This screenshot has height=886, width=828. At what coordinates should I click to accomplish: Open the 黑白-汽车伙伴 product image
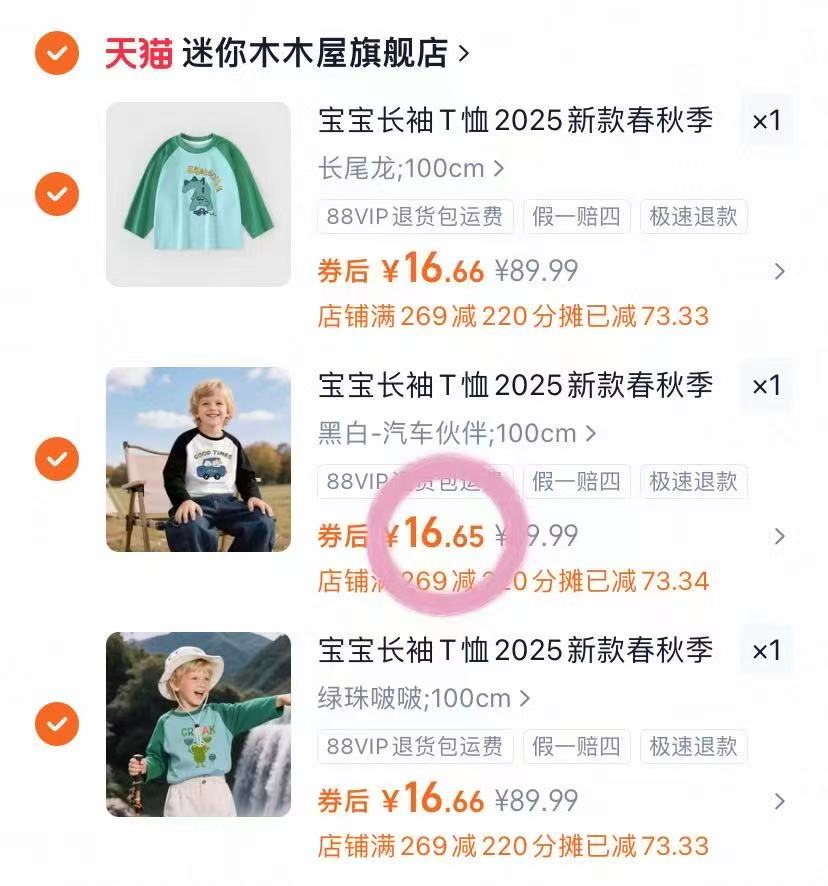198,459
